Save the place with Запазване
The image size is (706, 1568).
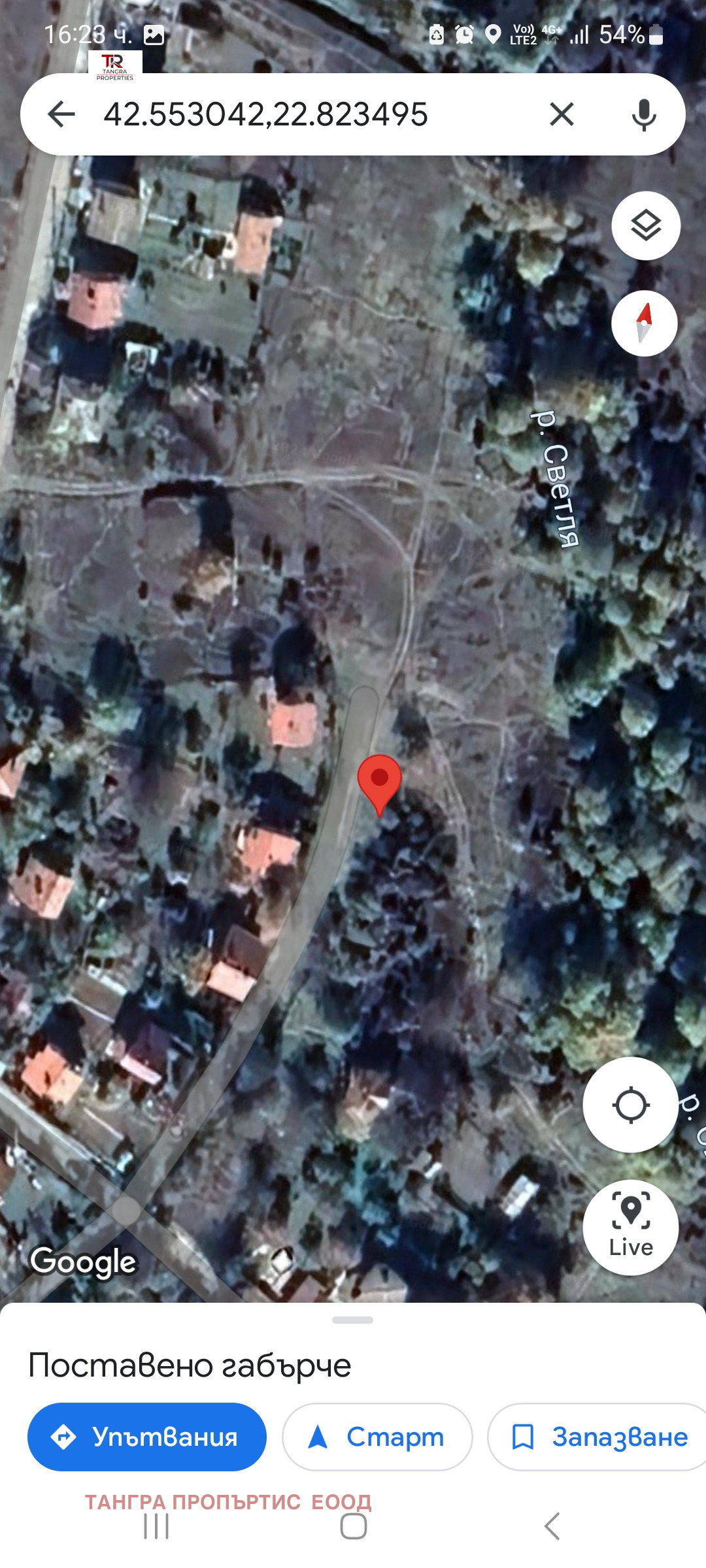pos(598,1437)
